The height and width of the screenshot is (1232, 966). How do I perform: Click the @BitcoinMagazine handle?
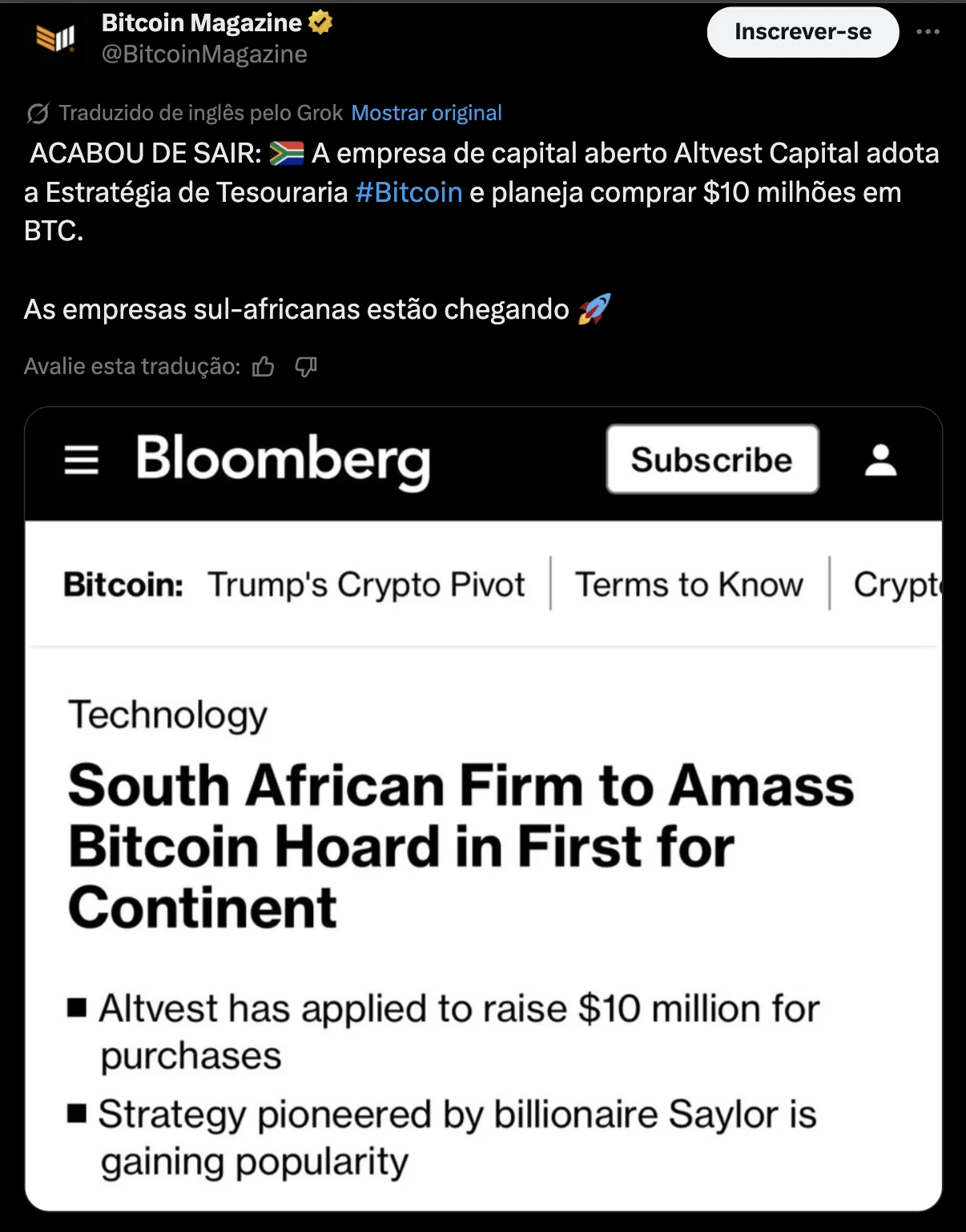click(203, 54)
